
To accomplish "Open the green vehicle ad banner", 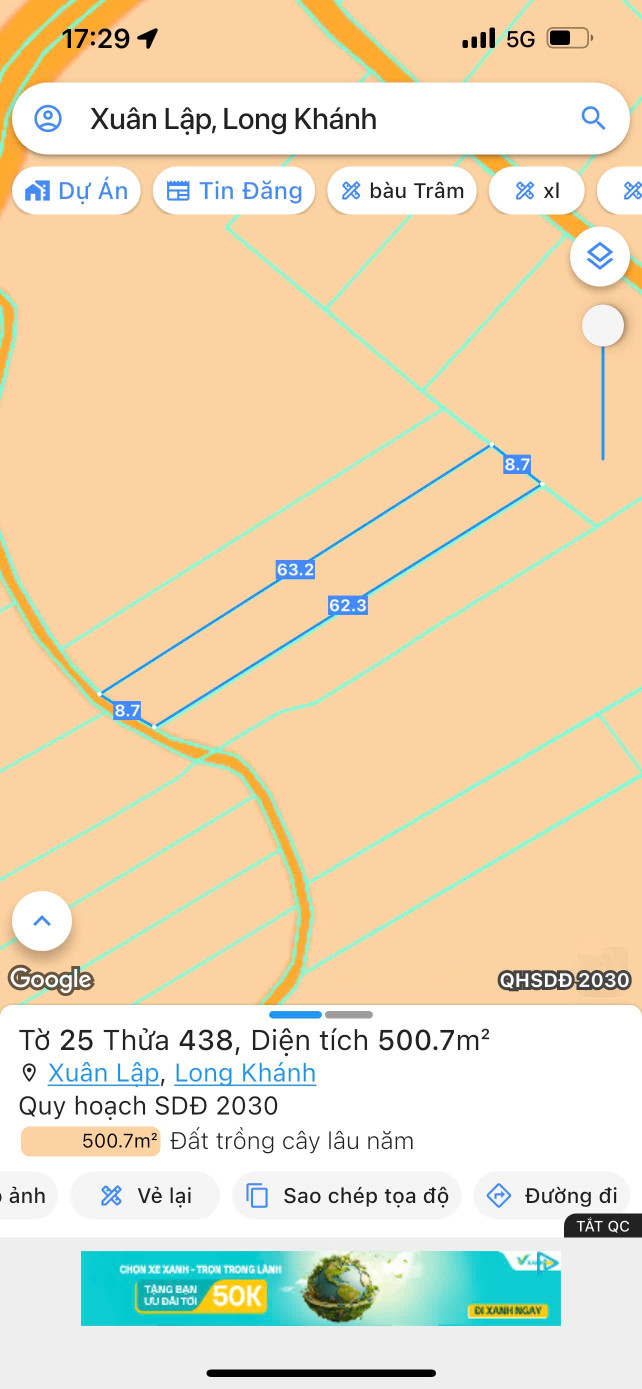I will (x=320, y=1288).
